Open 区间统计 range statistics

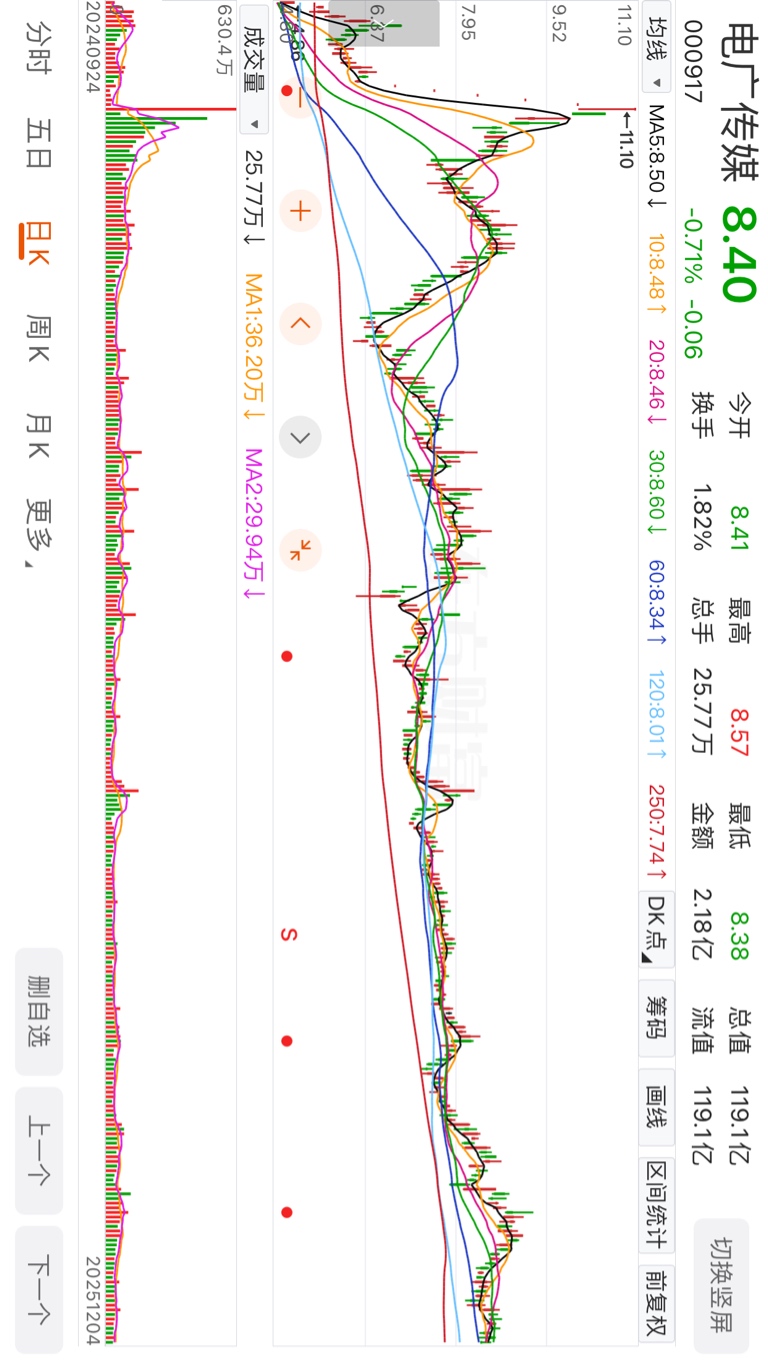(x=657, y=1205)
